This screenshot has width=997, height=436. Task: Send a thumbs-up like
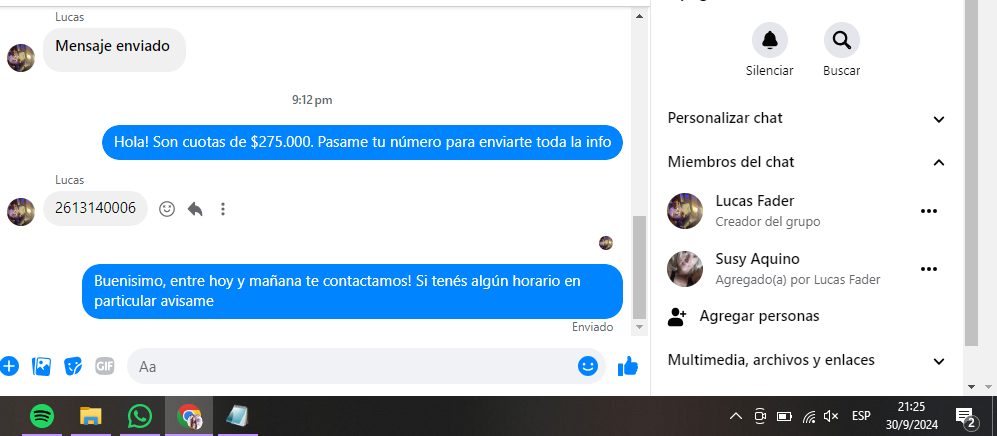[x=628, y=367]
